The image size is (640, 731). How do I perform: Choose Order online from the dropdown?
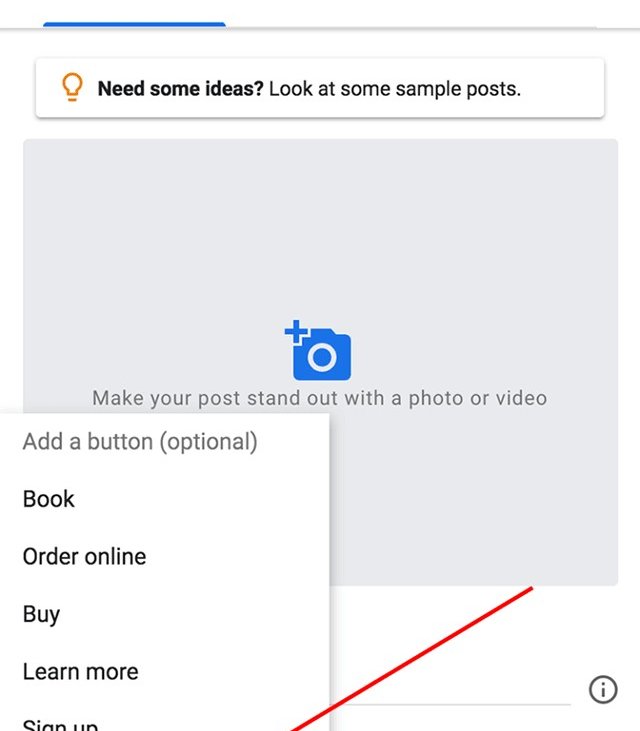coord(84,557)
